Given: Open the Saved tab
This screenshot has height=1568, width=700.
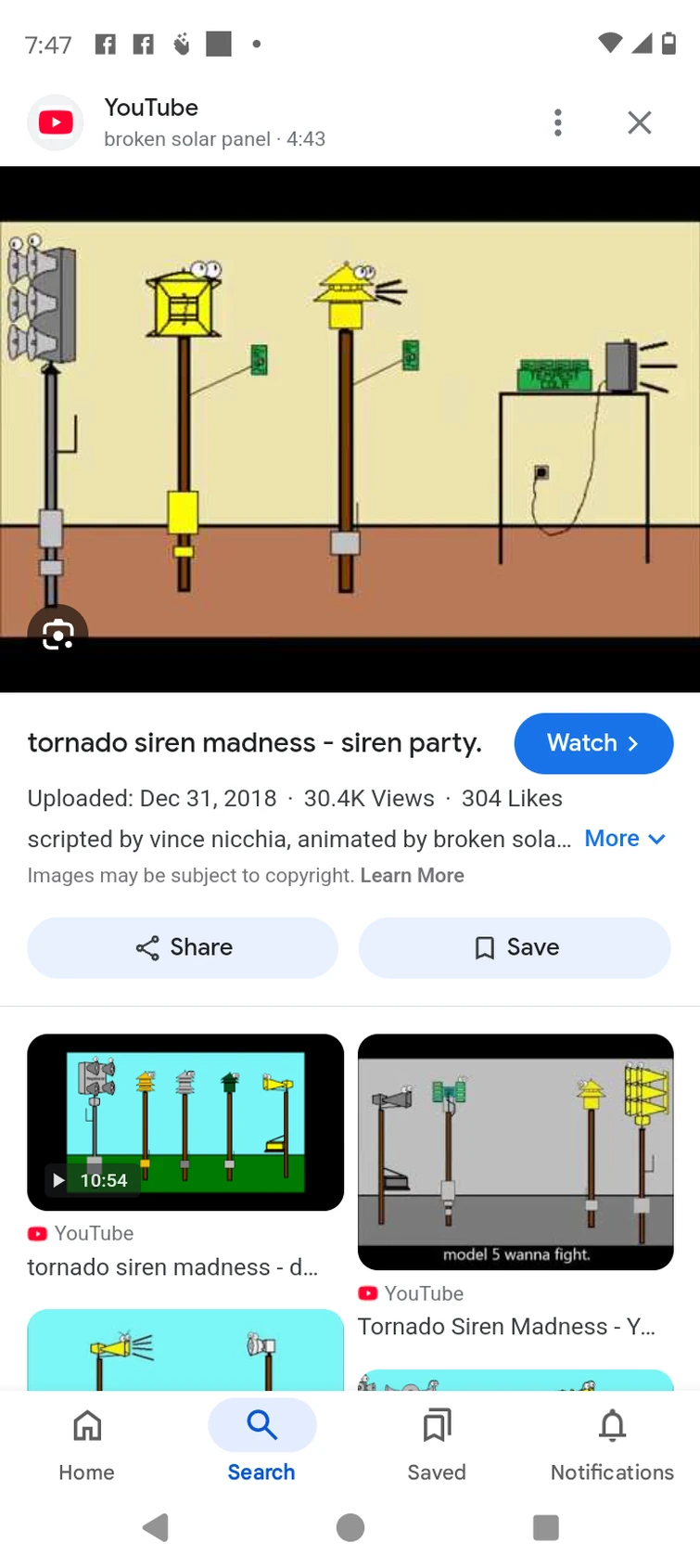Looking at the screenshot, I should point(437,1442).
